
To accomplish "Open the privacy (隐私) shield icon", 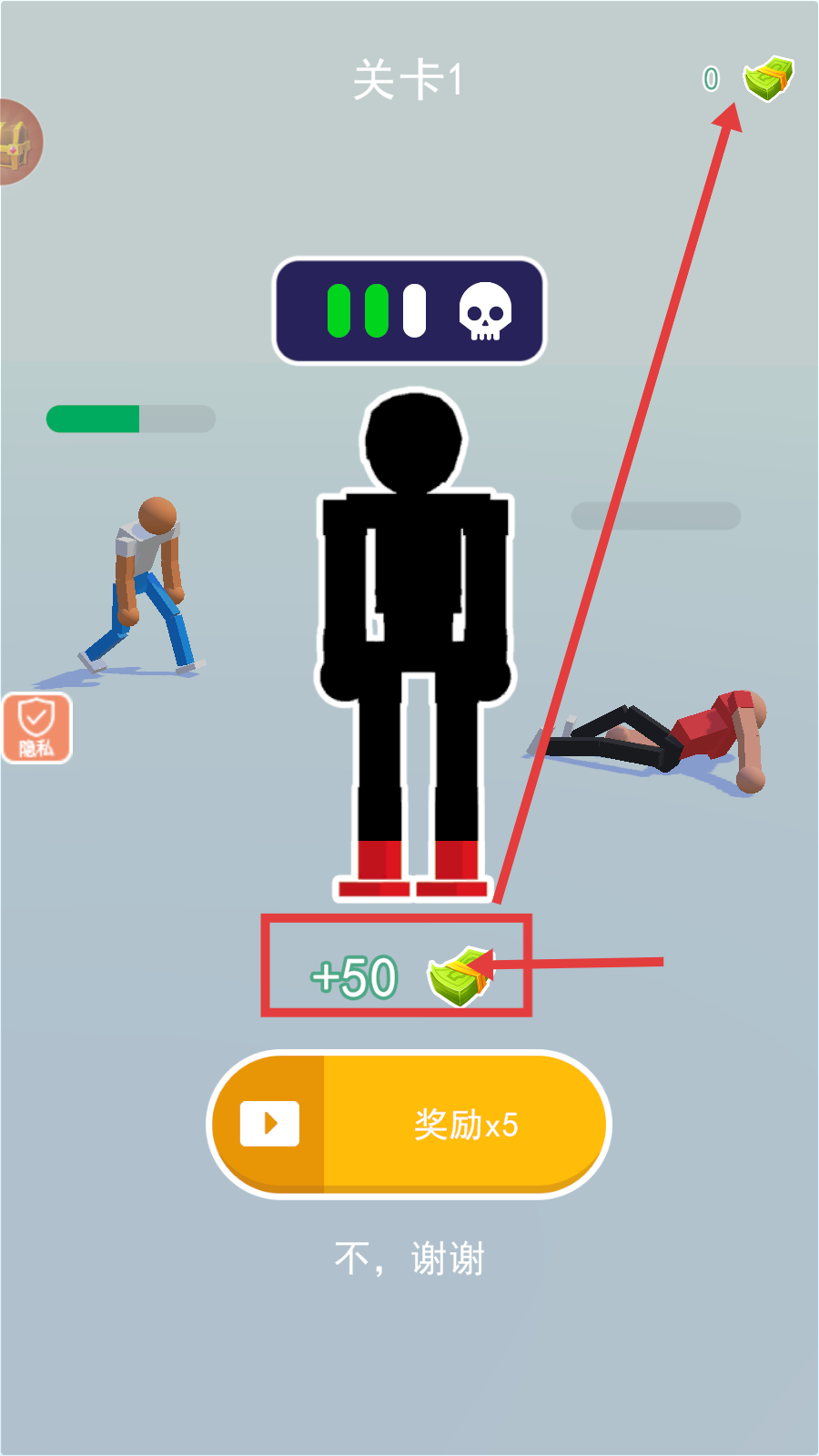I will 36,728.
